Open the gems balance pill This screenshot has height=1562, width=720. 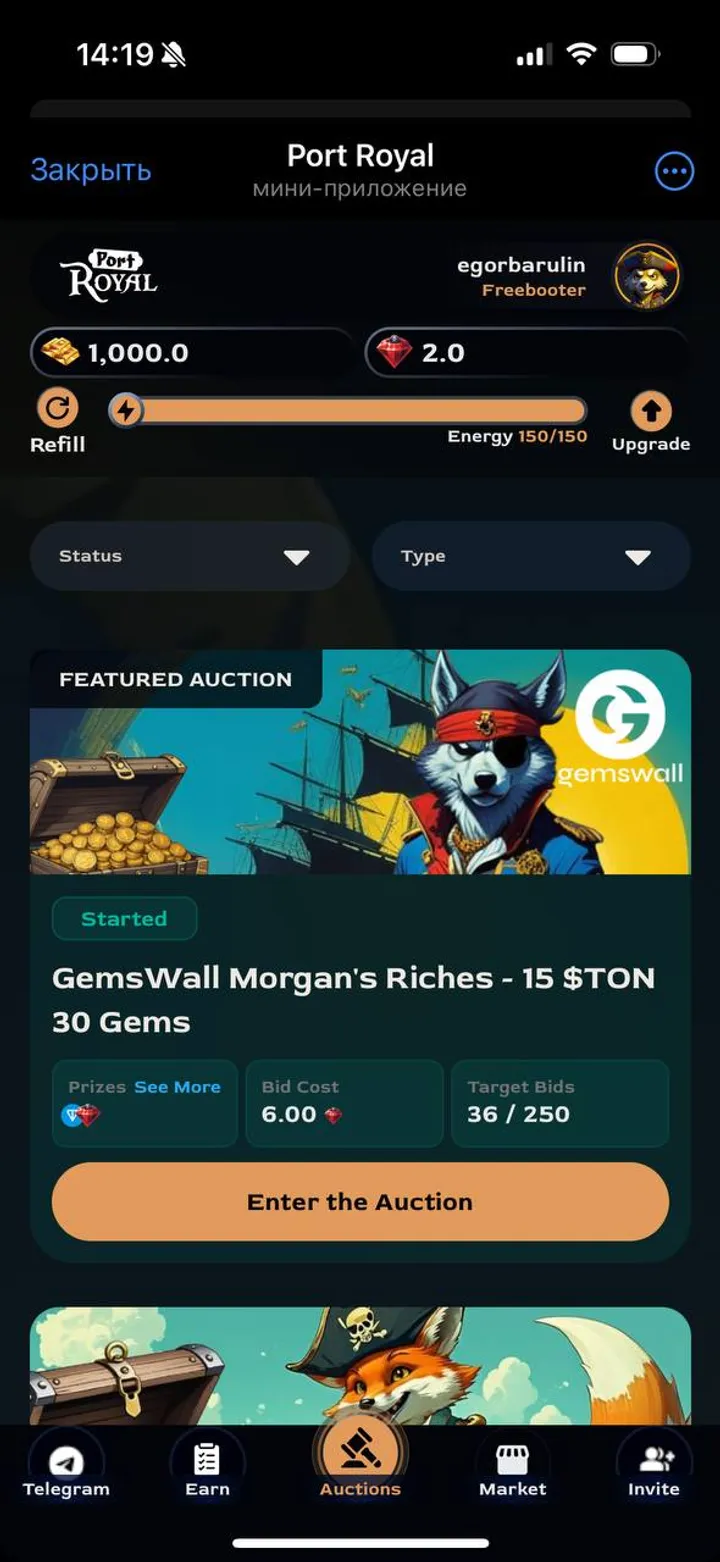click(x=525, y=353)
